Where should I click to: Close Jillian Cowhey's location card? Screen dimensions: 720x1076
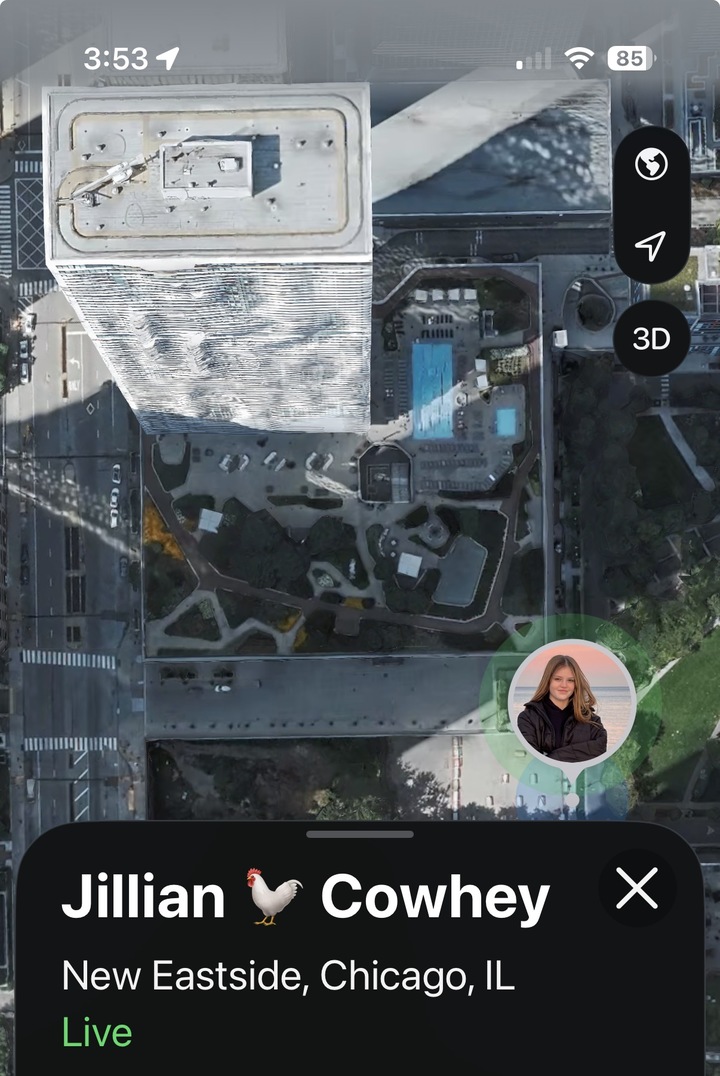tap(637, 888)
